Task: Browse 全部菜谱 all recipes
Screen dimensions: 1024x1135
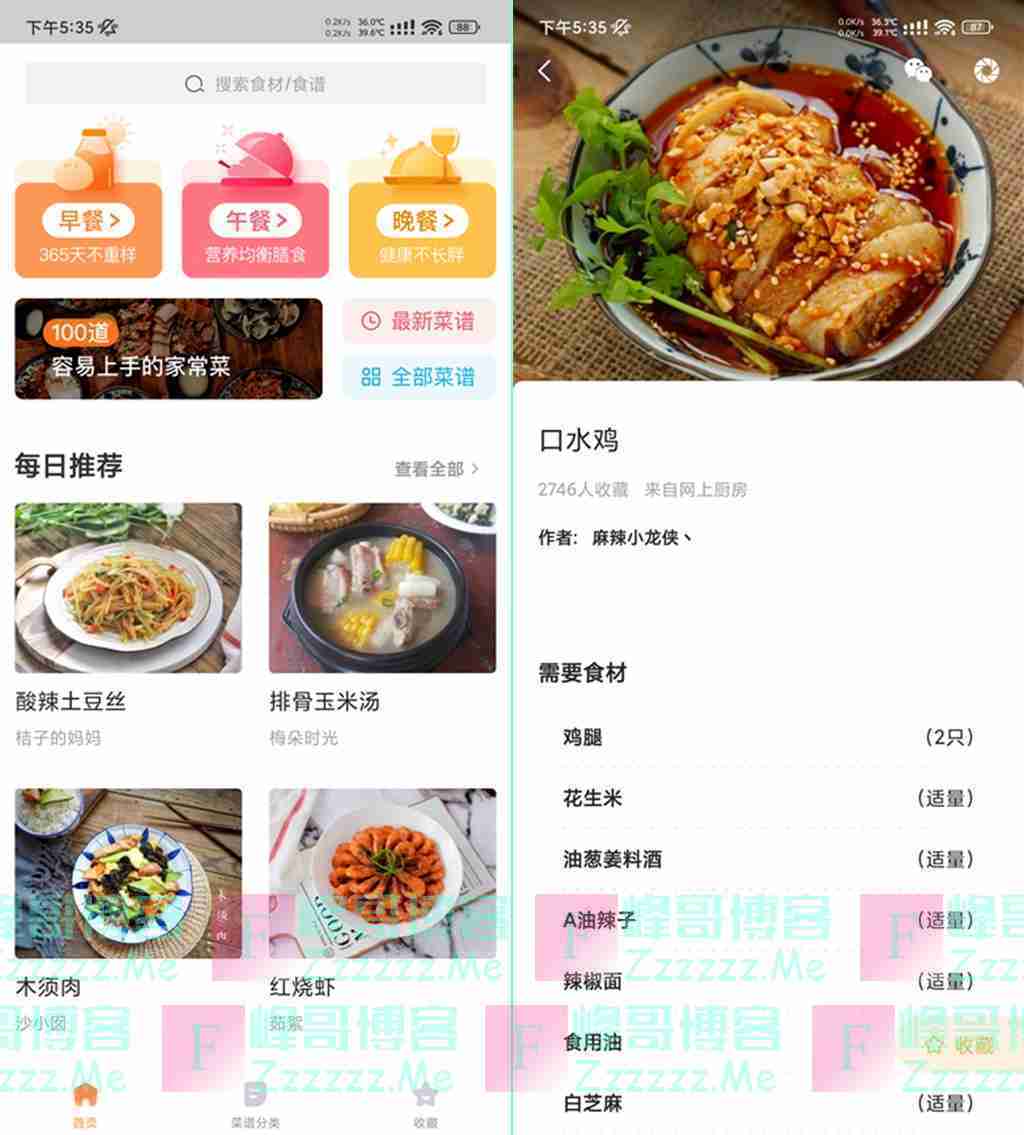Action: click(419, 377)
